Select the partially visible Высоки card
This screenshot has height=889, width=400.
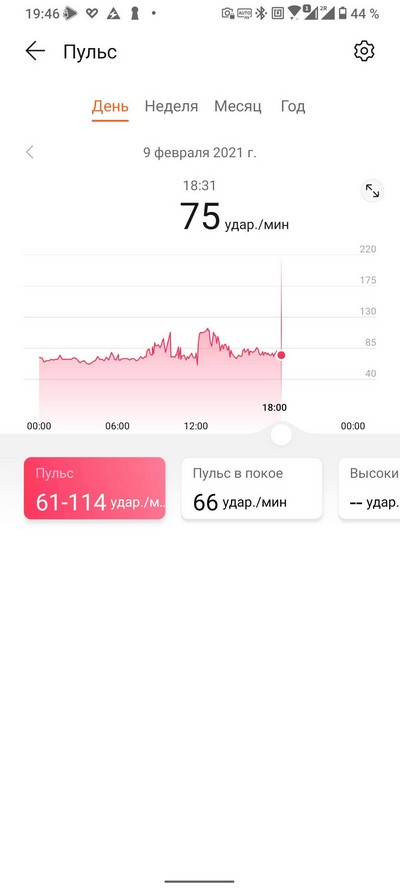coord(369,489)
